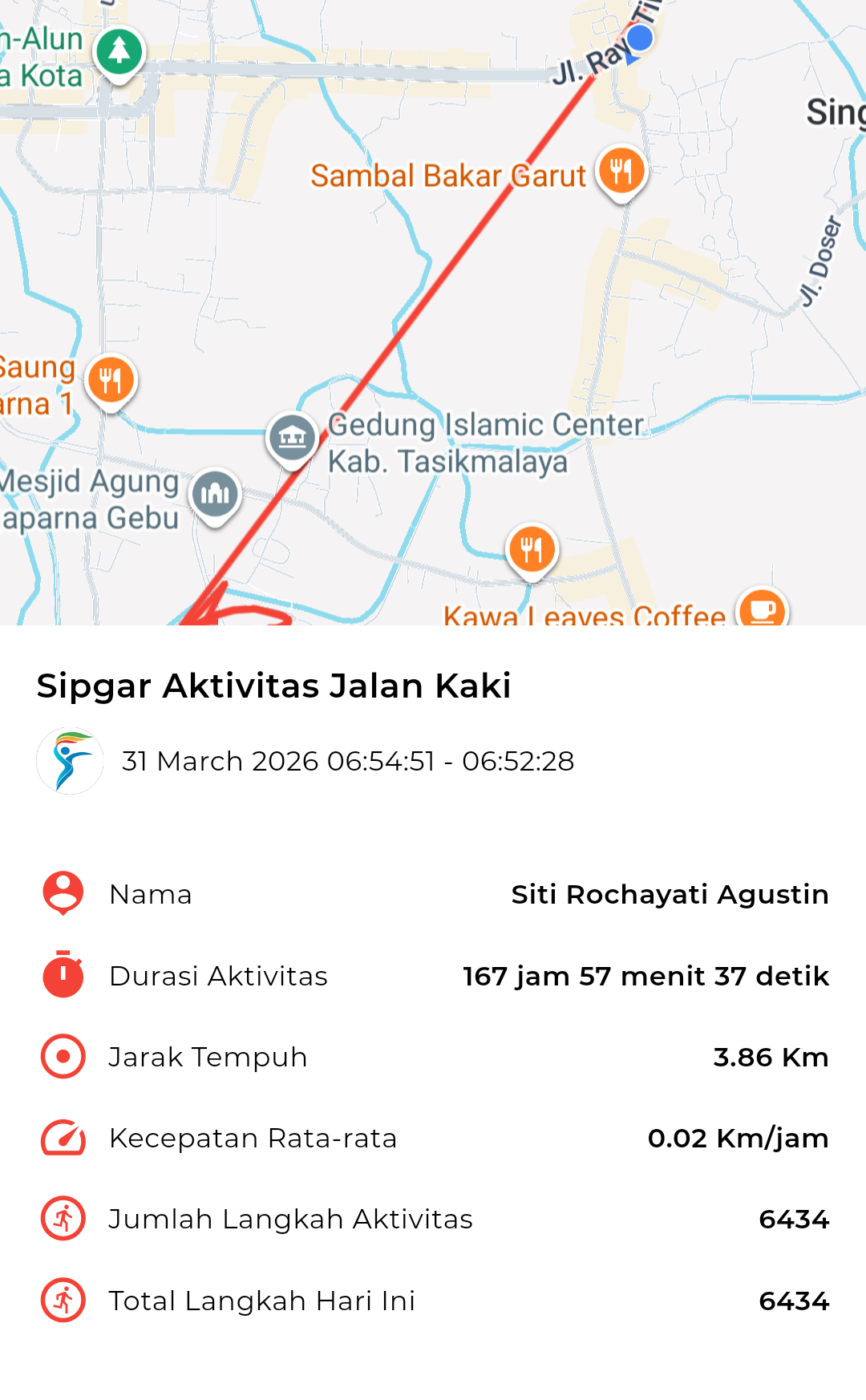Open the Gedung Islamic Center map marker

[292, 438]
